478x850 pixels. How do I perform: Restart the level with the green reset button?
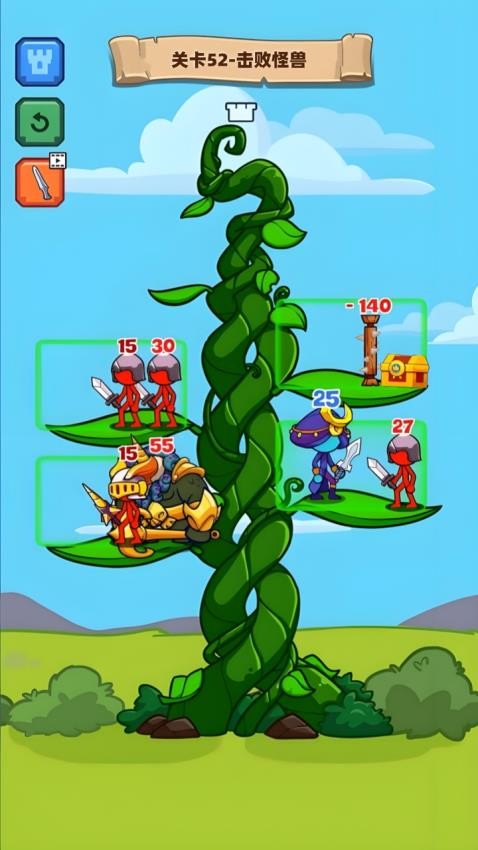coord(40,122)
